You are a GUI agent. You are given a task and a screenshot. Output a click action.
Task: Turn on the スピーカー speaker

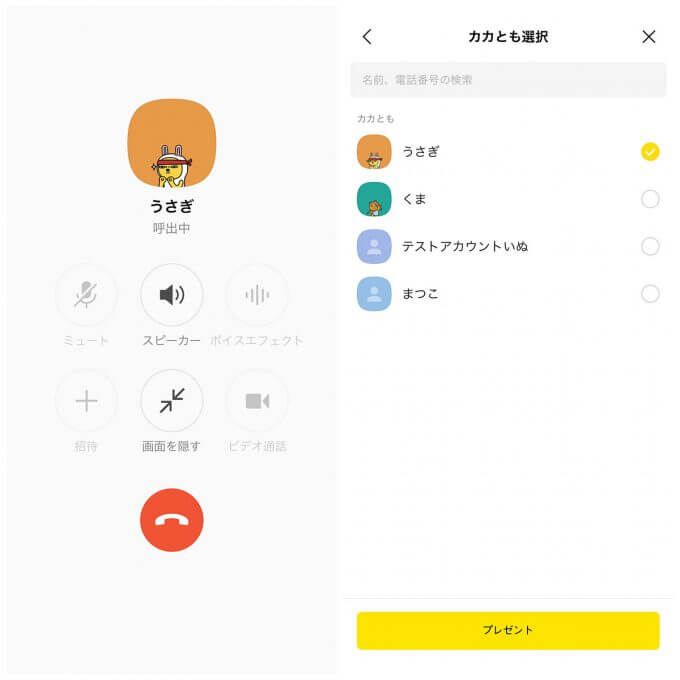click(172, 295)
